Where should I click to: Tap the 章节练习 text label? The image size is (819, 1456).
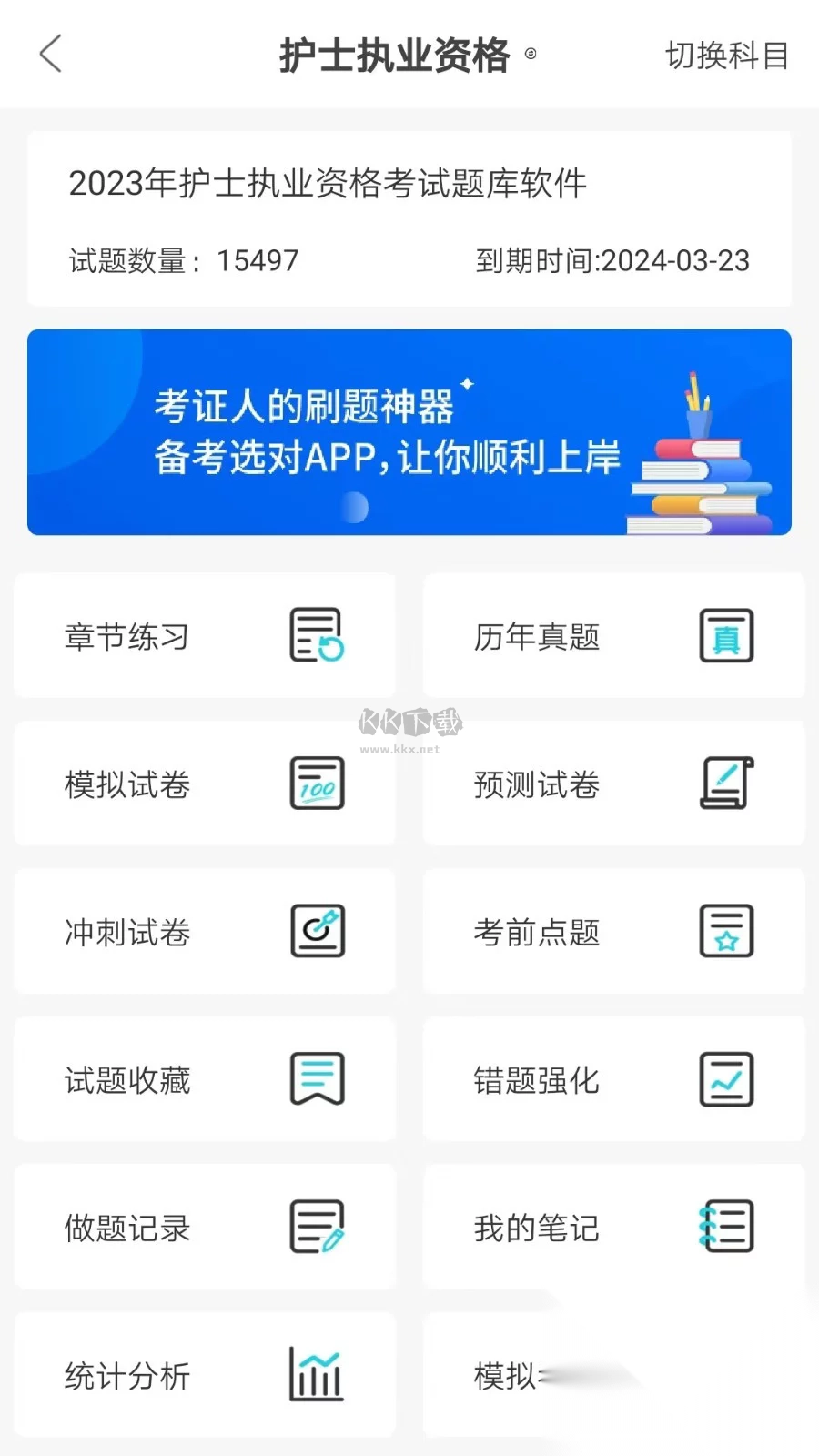(x=126, y=636)
